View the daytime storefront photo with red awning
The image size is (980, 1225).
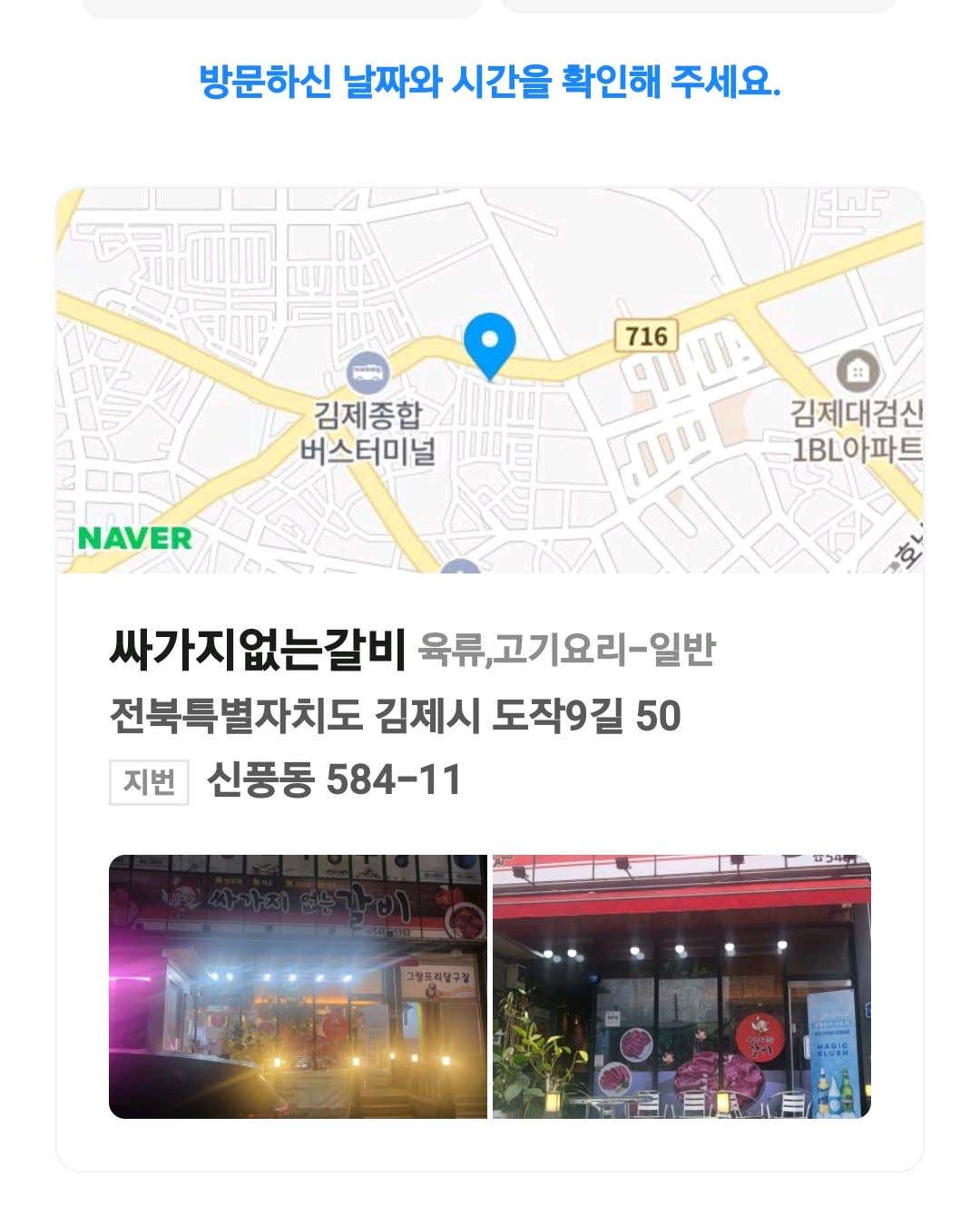point(681,986)
